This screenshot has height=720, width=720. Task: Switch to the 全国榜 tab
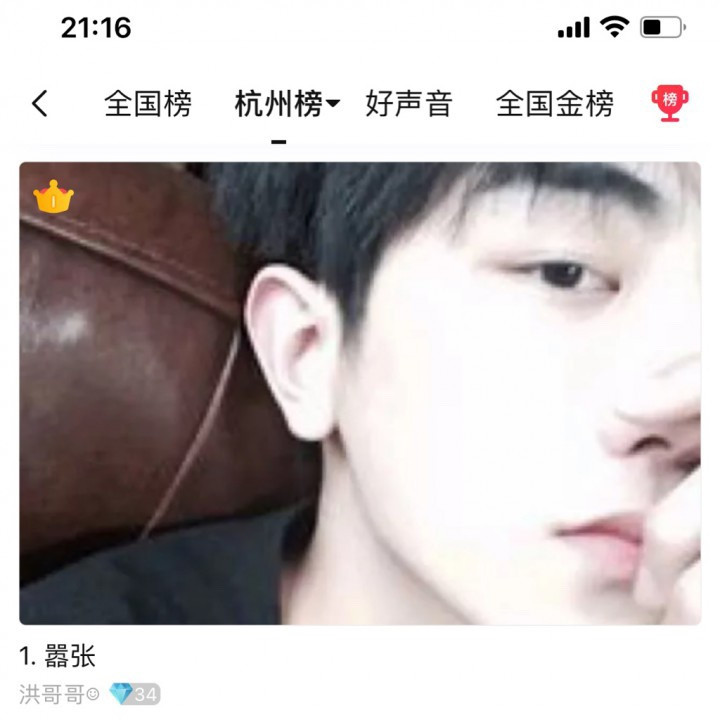(148, 103)
